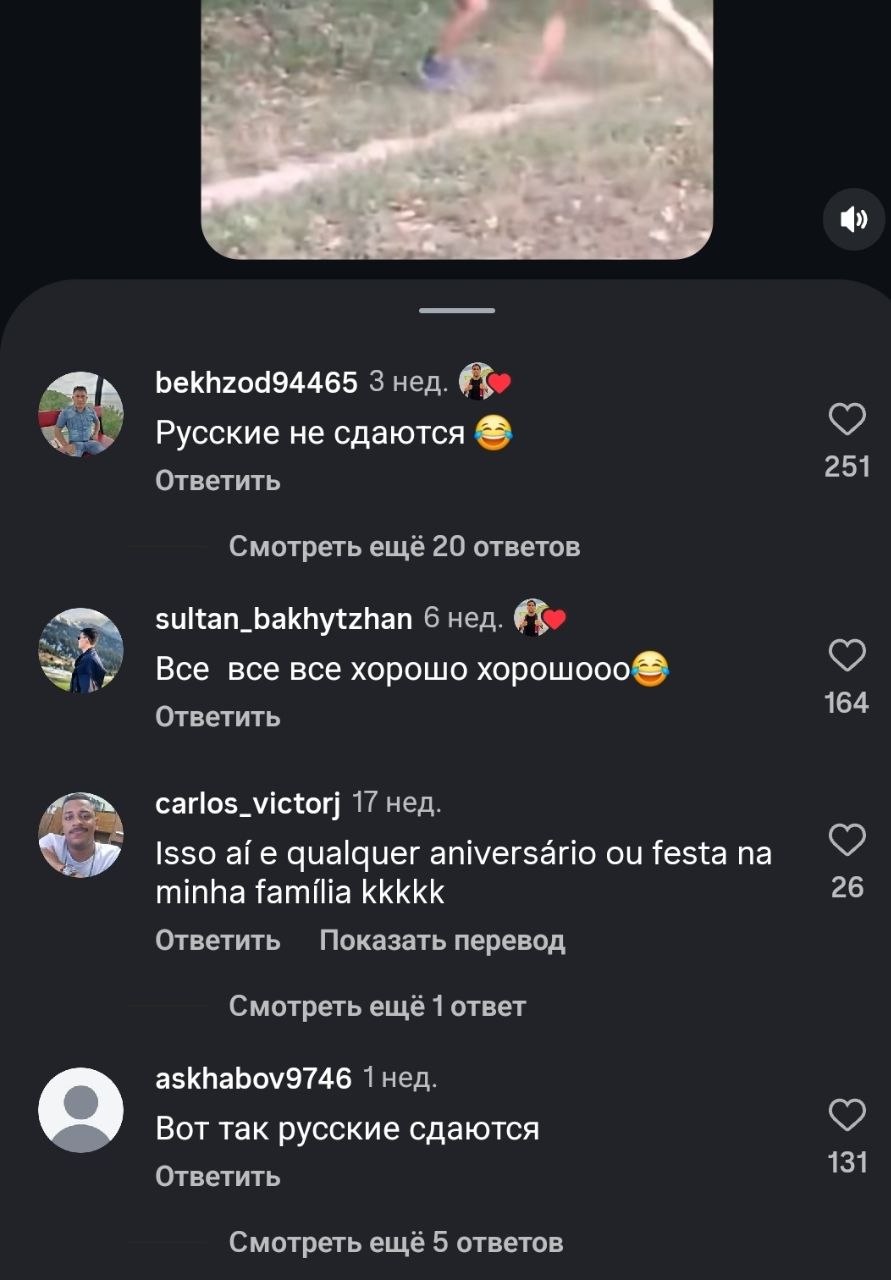This screenshot has height=1280, width=891.
Task: Reply to askhabov9746's comment
Action: point(218,1177)
